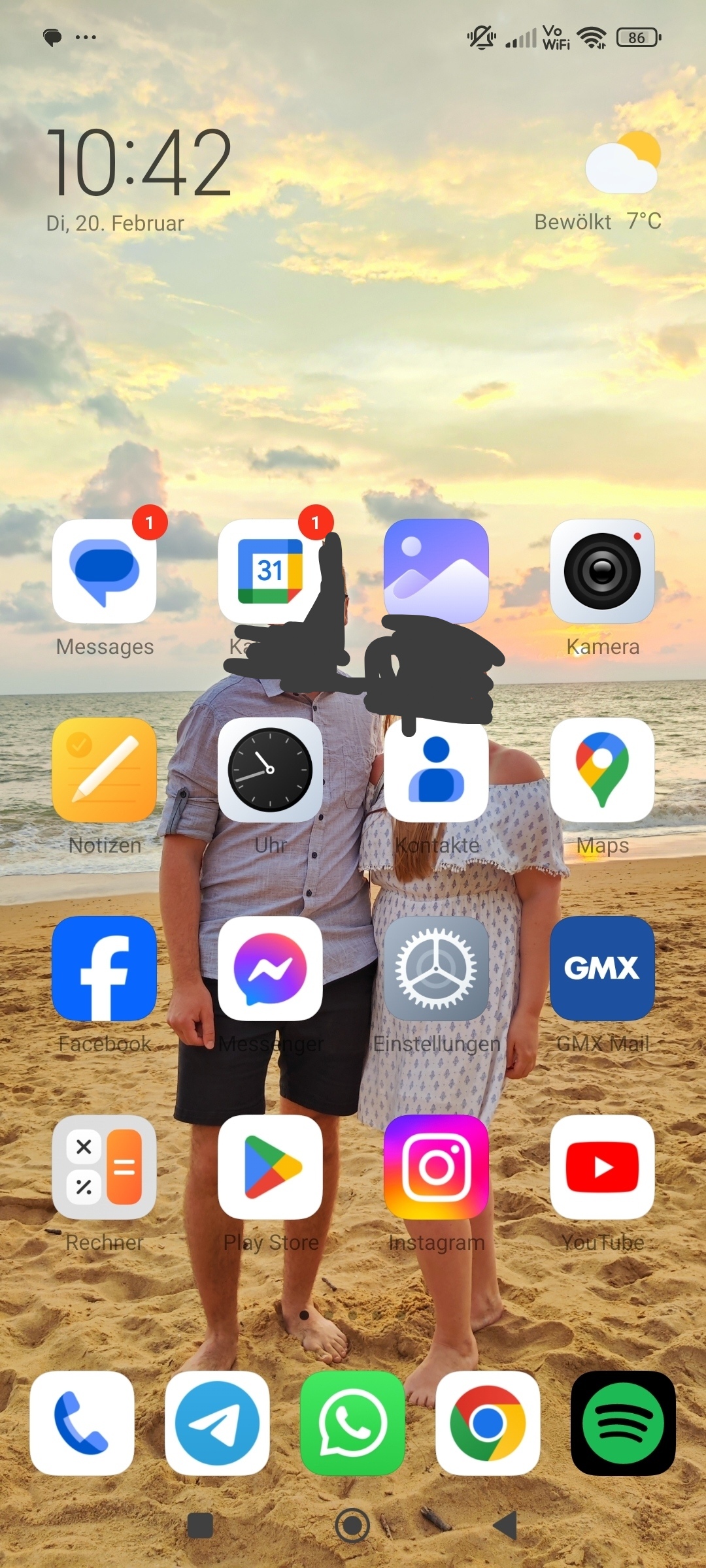Open Kontakte contacts app
This screenshot has height=1568, width=706.
(436, 770)
